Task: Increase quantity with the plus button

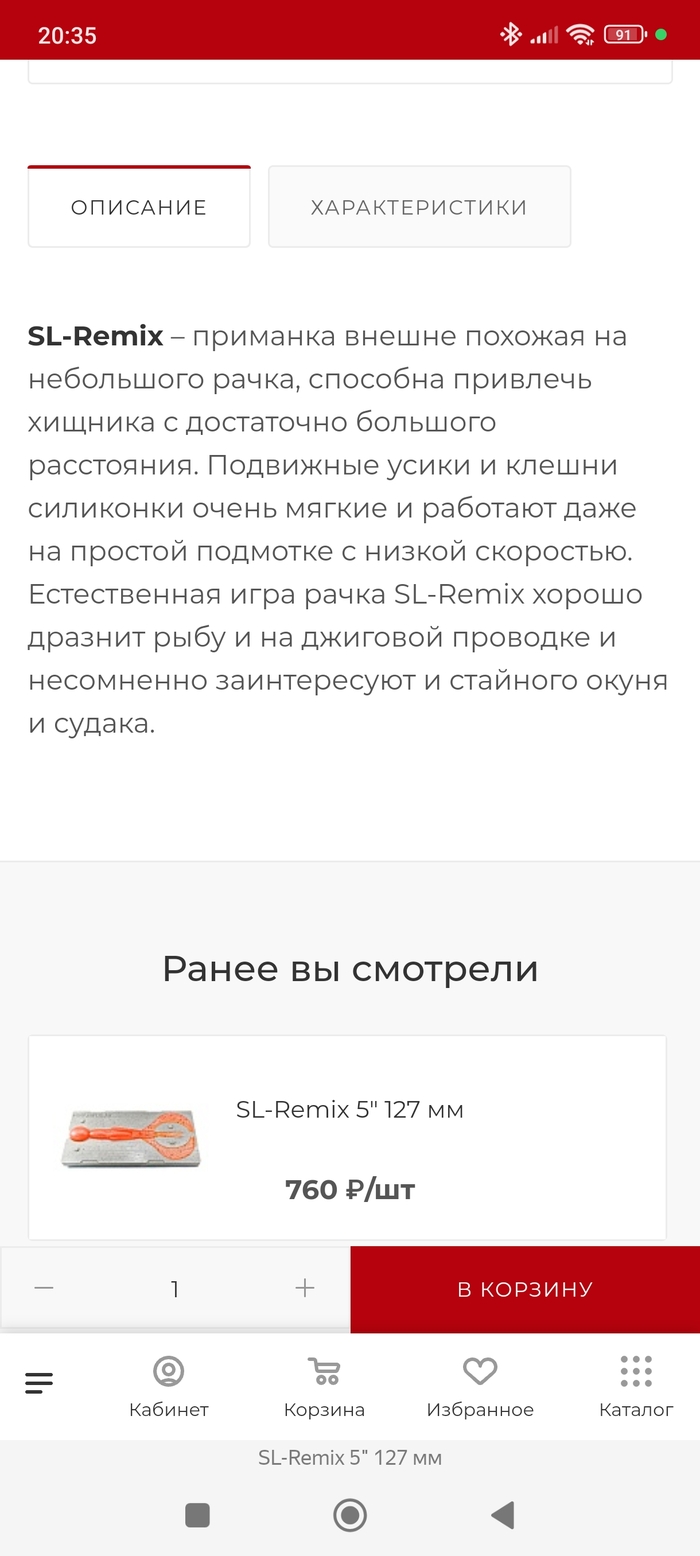Action: click(x=305, y=1288)
